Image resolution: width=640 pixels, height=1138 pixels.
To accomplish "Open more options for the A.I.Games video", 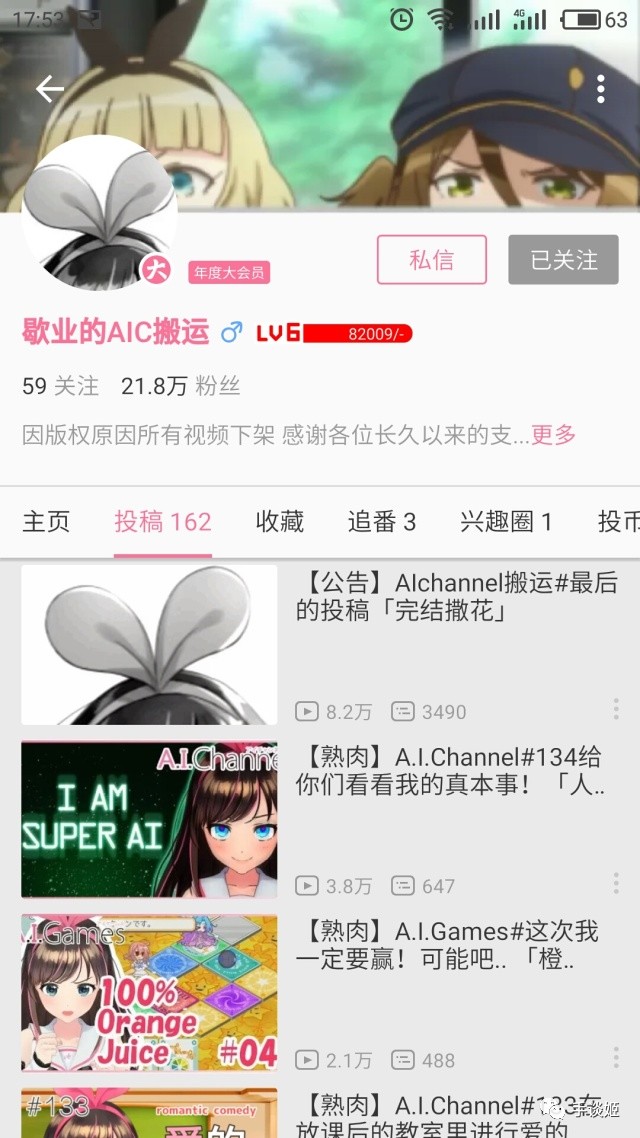I will pyautogui.click(x=615, y=1058).
